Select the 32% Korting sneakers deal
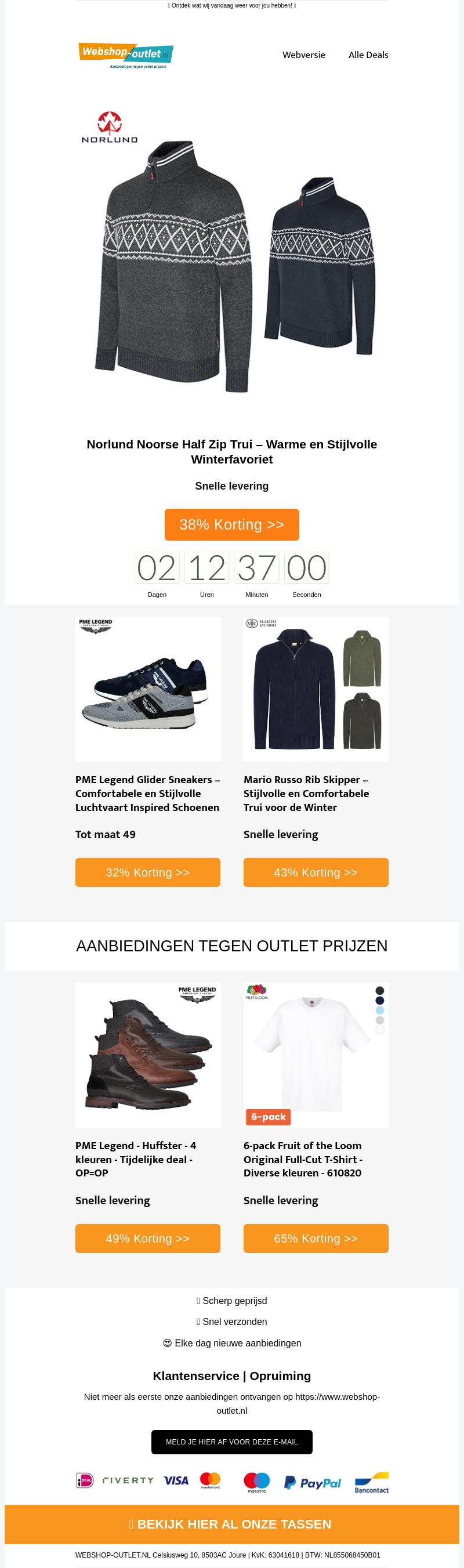Screen dimensions: 464x1568 click(x=147, y=872)
